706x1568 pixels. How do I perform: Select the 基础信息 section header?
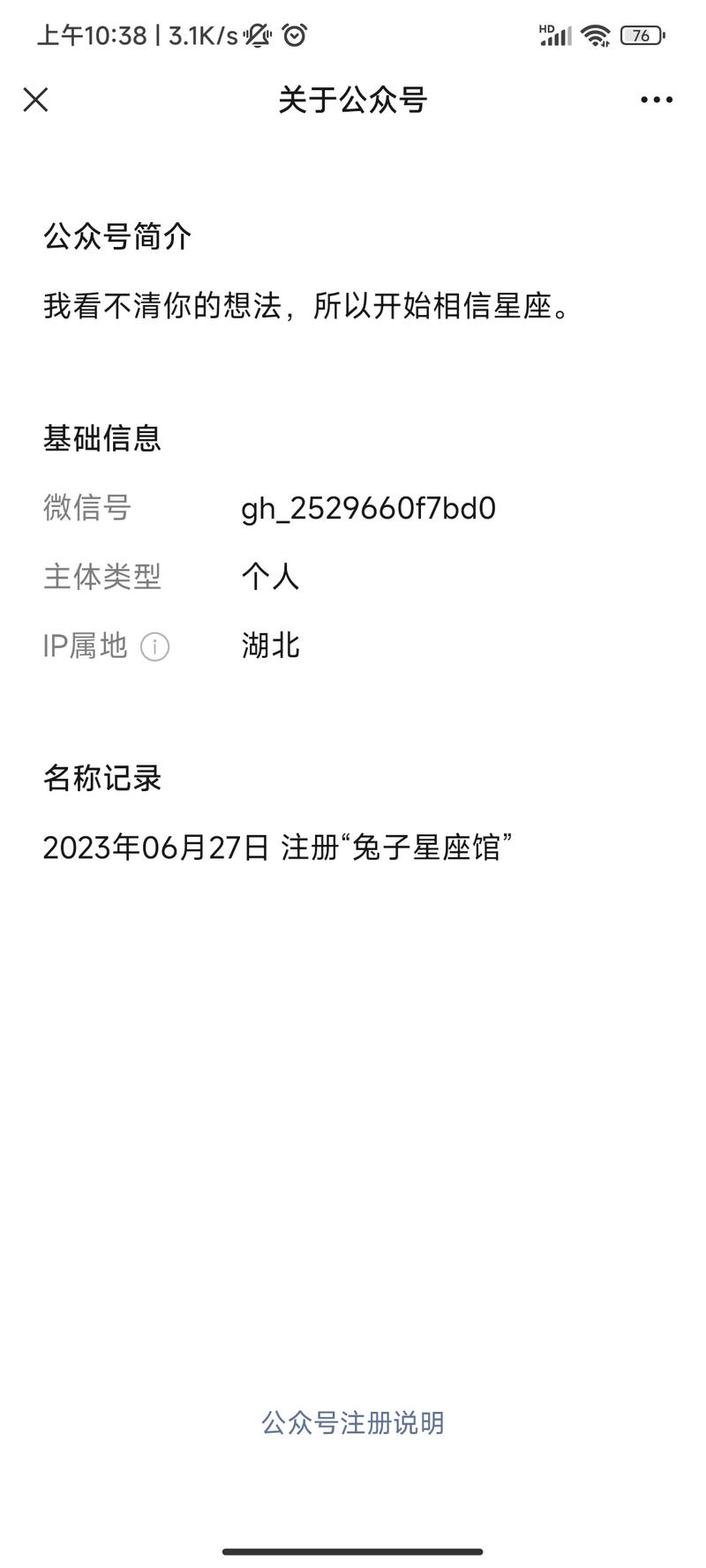103,438
